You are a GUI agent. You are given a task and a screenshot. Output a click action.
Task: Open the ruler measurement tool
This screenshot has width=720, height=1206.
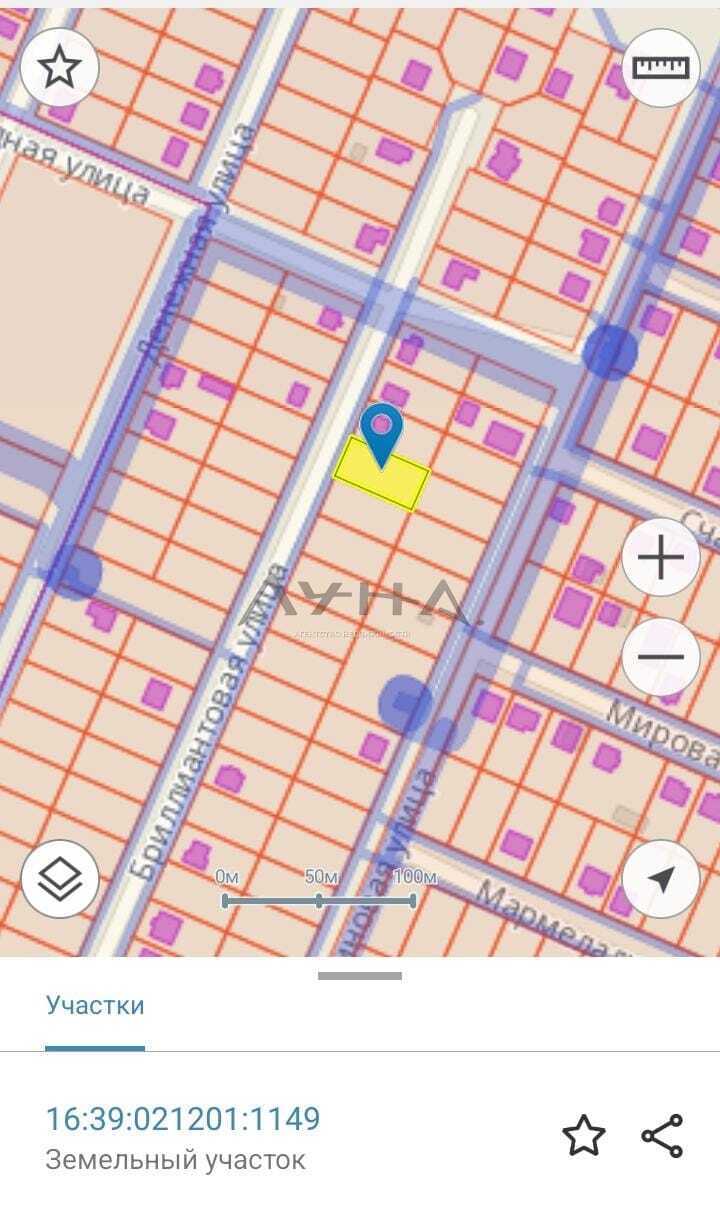pyautogui.click(x=661, y=67)
